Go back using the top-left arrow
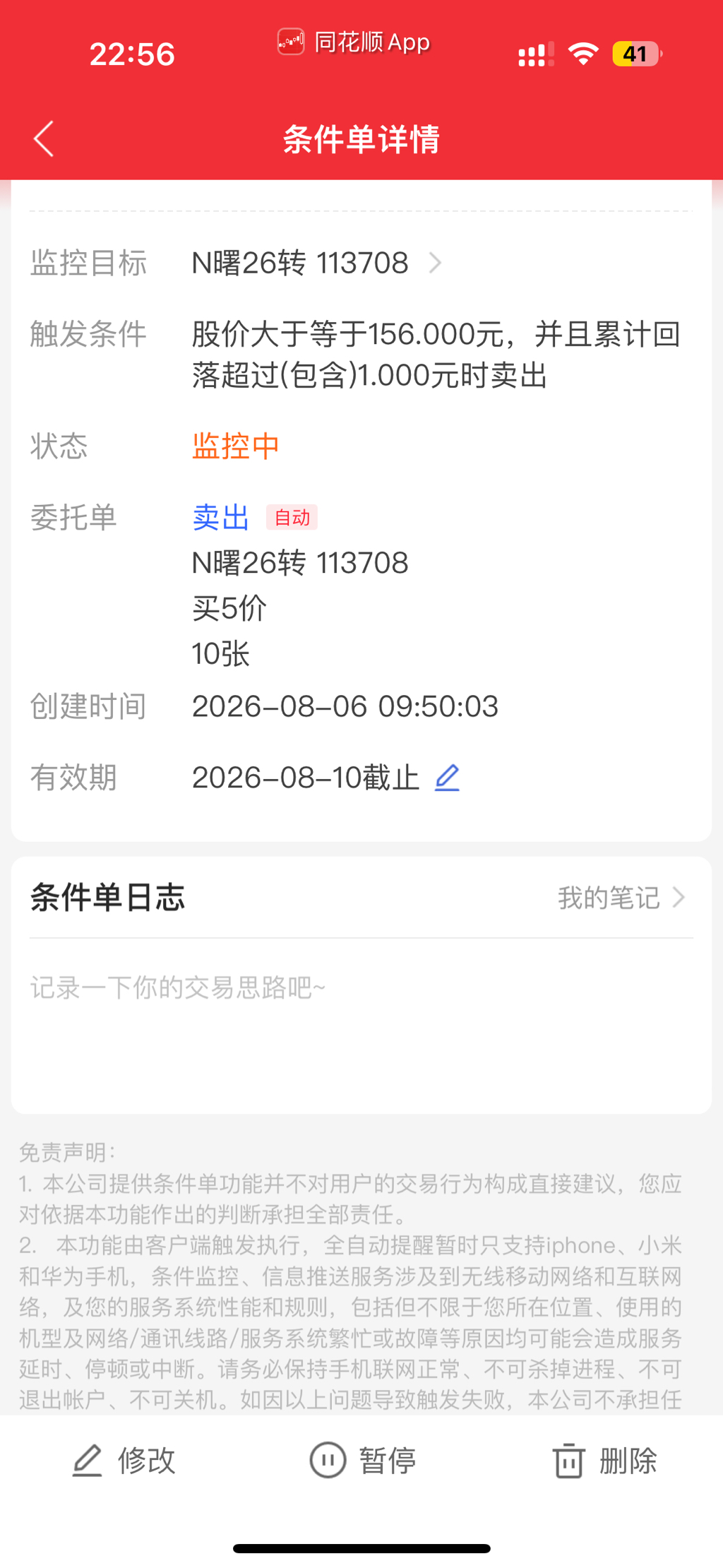 [44, 138]
